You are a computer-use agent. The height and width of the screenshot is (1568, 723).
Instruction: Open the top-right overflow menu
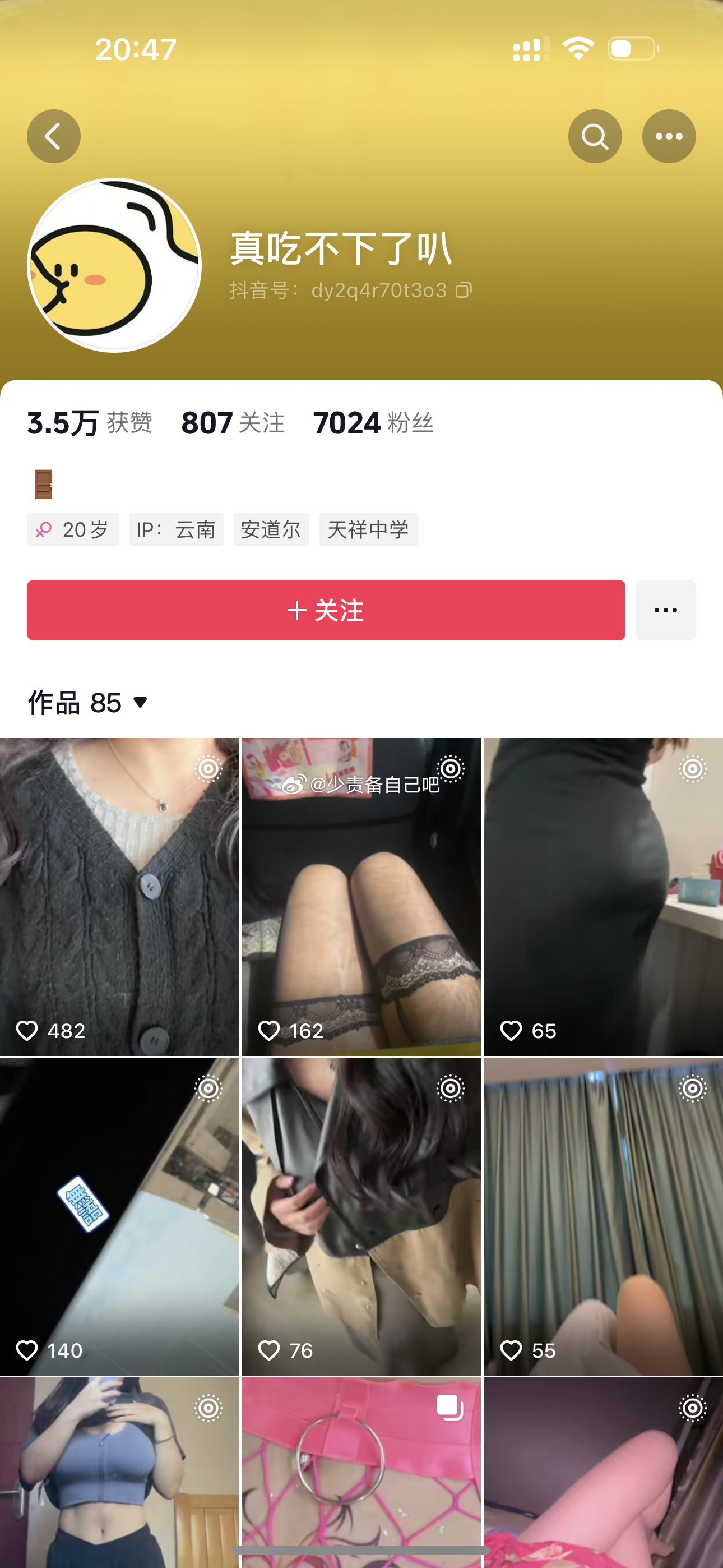668,136
